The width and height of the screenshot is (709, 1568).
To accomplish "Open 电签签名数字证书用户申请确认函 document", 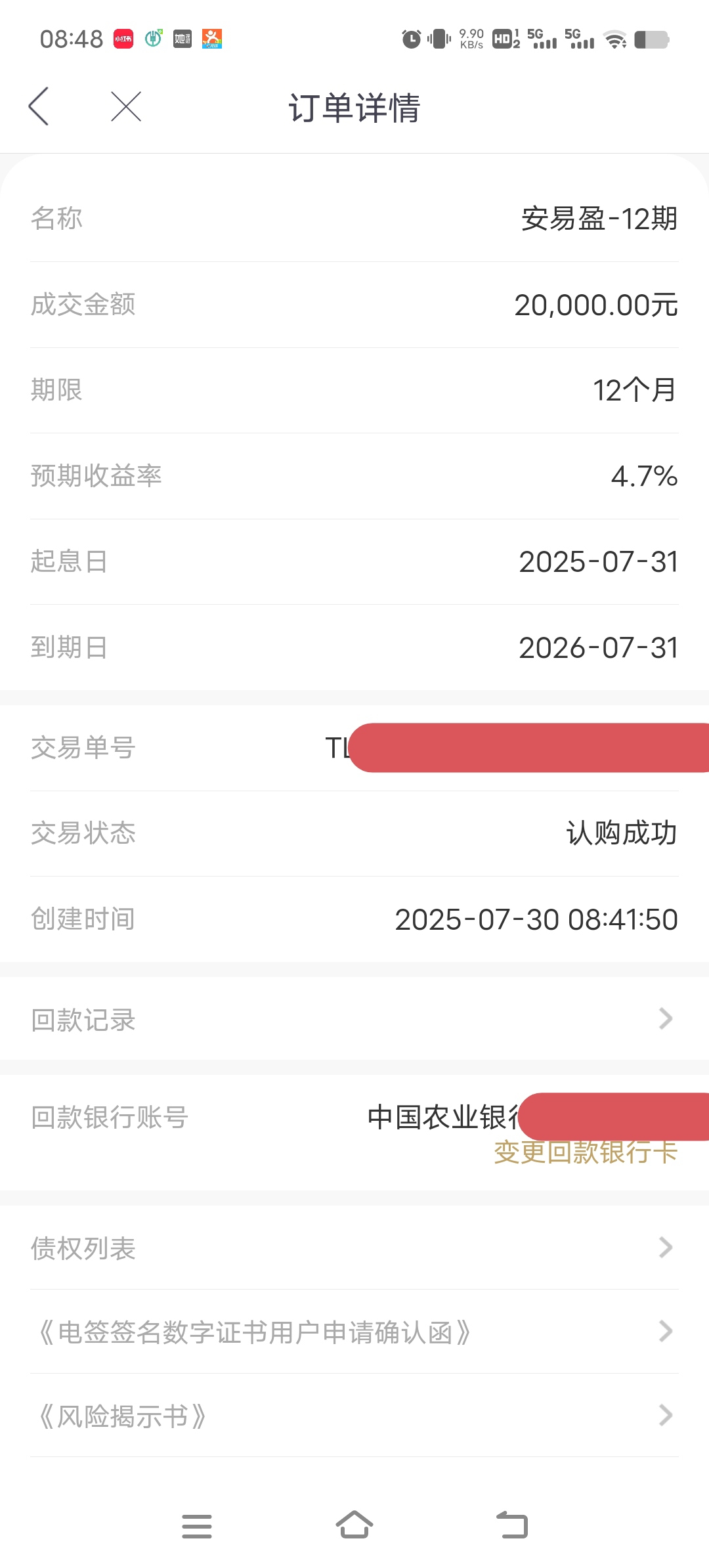I will tap(354, 1332).
